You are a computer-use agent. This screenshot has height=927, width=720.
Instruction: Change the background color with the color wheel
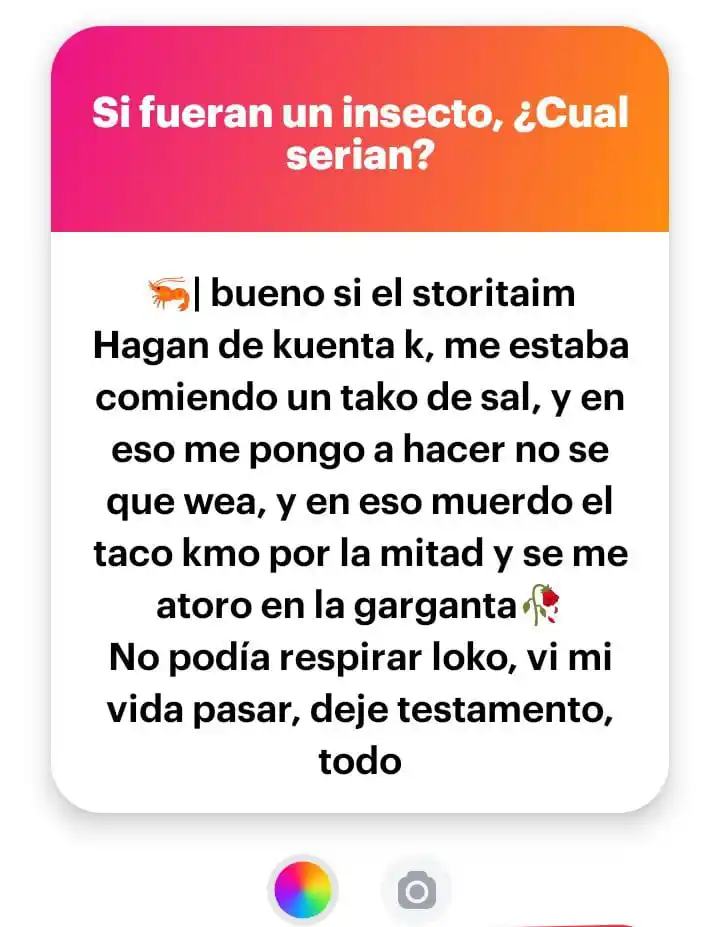pyautogui.click(x=301, y=888)
